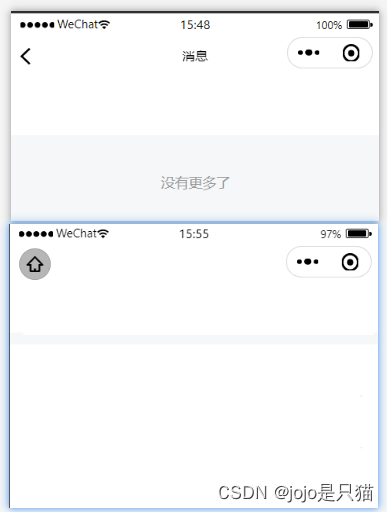Image resolution: width=389 pixels, height=512 pixels.
Task: Tap the round home button
Action: point(35,264)
